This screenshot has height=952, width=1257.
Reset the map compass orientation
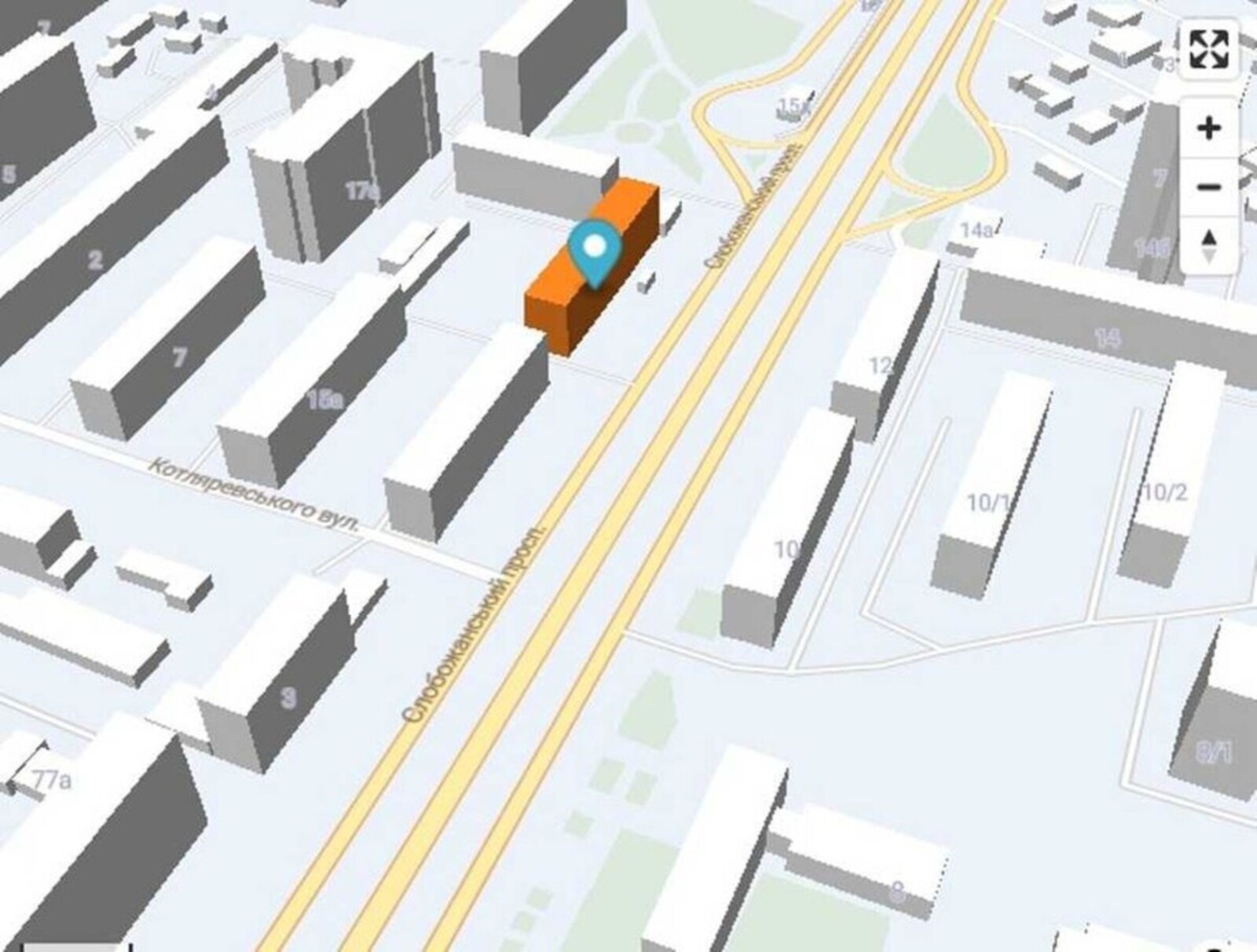(1208, 245)
